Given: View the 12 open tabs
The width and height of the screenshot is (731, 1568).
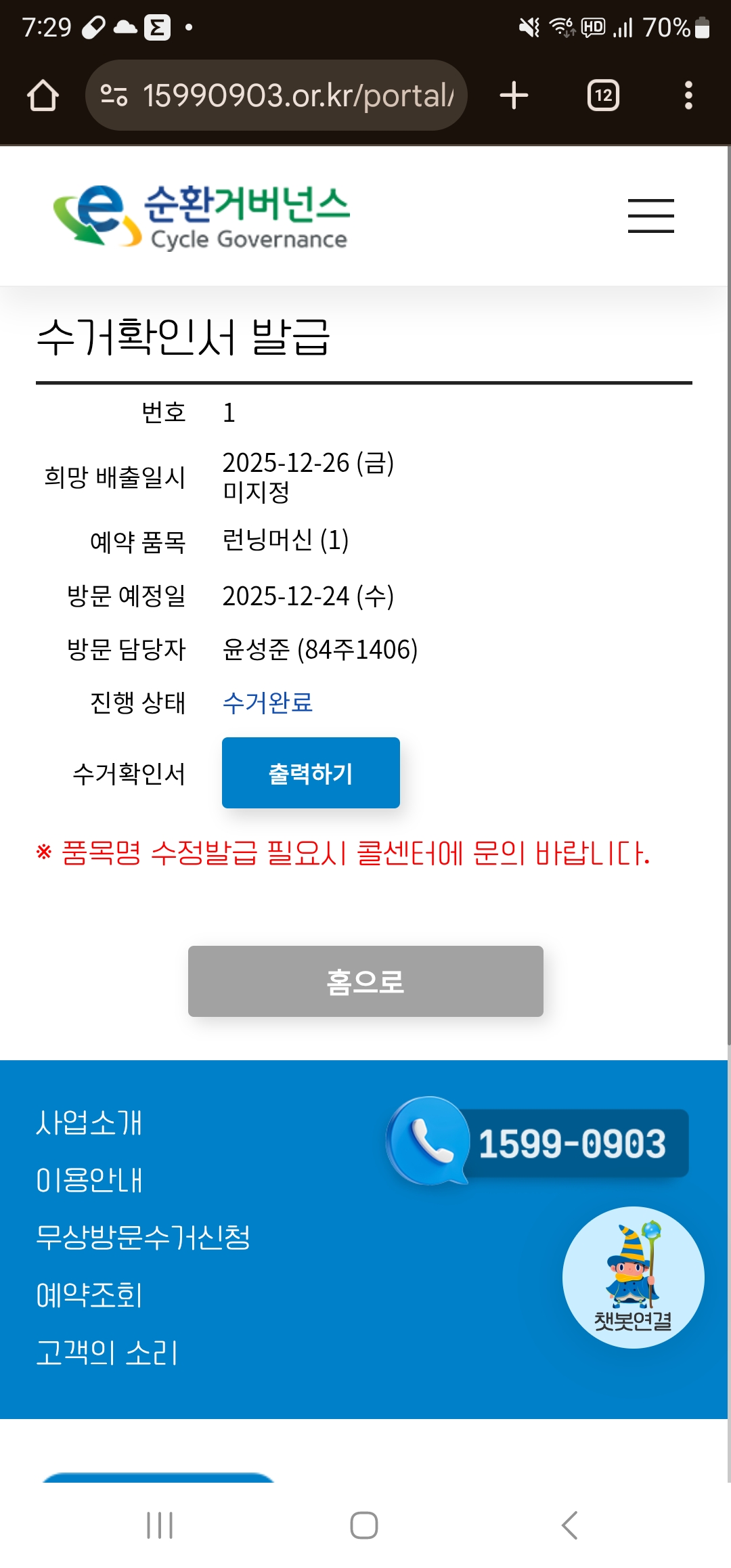Looking at the screenshot, I should 603,95.
